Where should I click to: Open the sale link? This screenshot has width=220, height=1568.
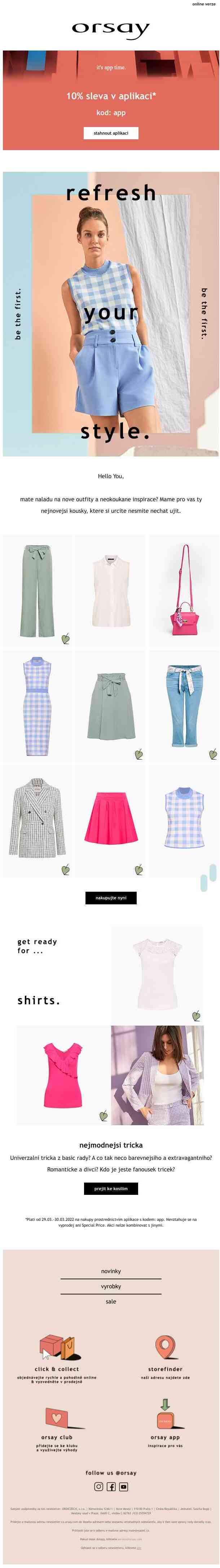[111, 1301]
